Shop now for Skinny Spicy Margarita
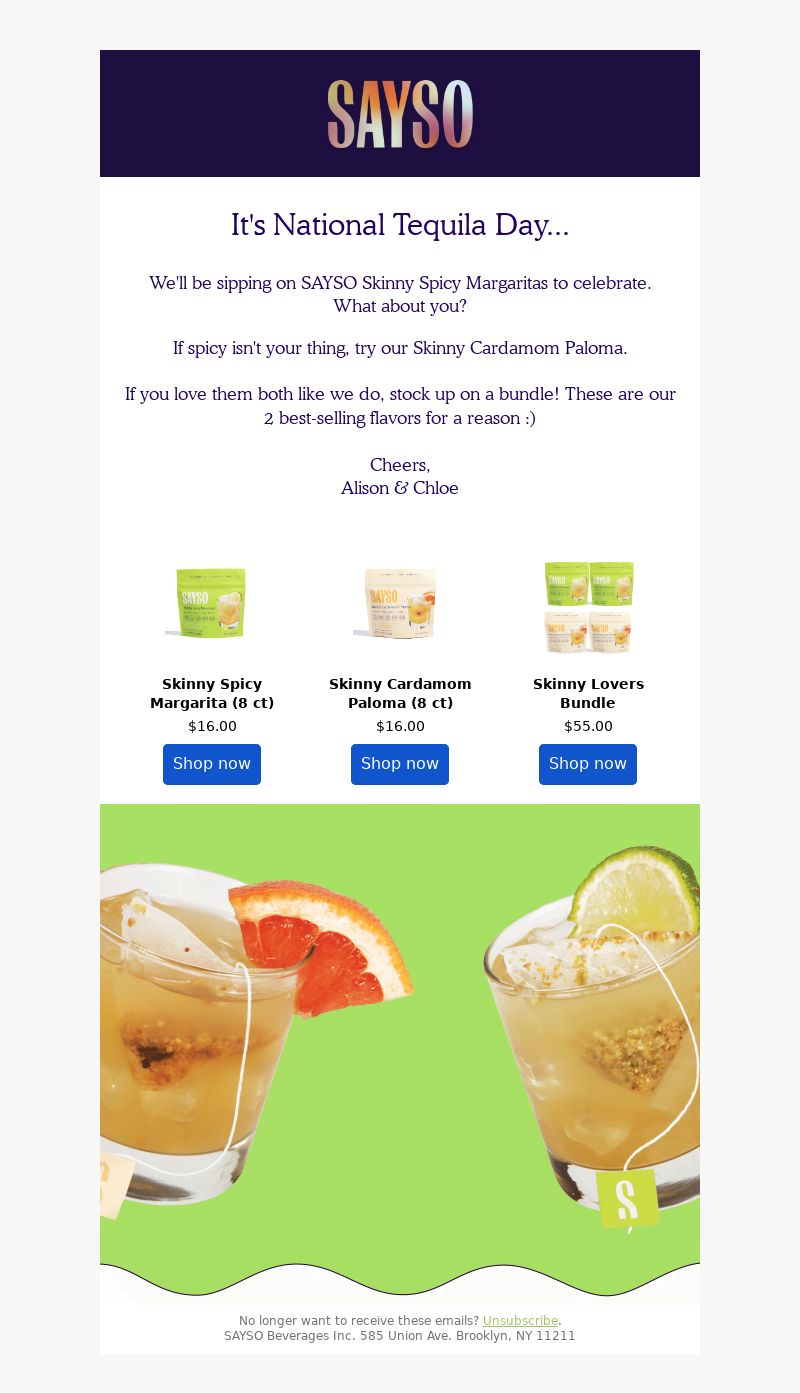The height and width of the screenshot is (1393, 800). (212, 764)
